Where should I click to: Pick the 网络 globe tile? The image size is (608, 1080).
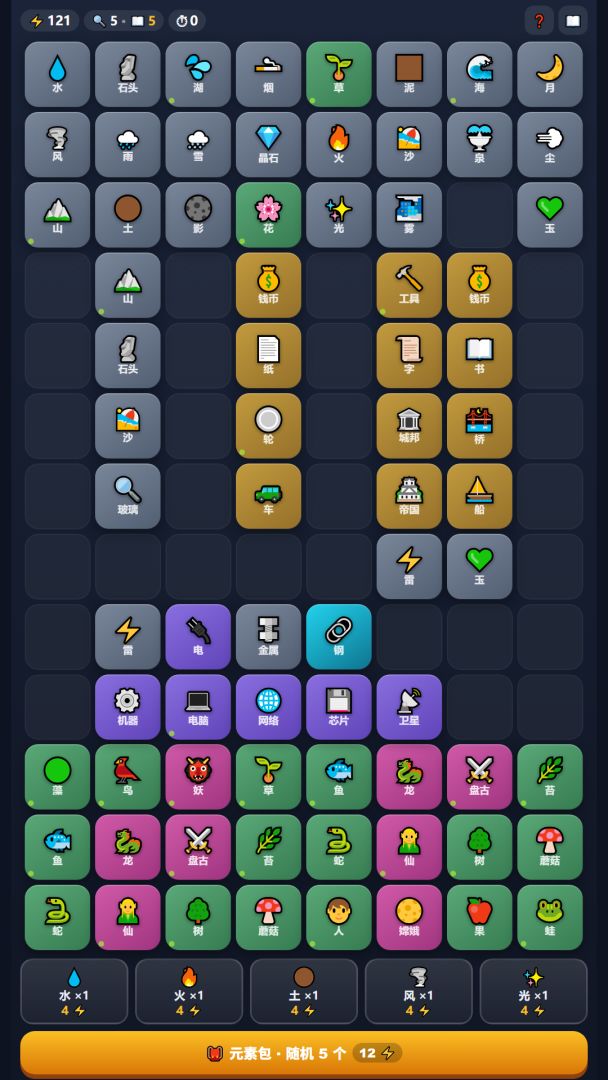[x=269, y=707]
